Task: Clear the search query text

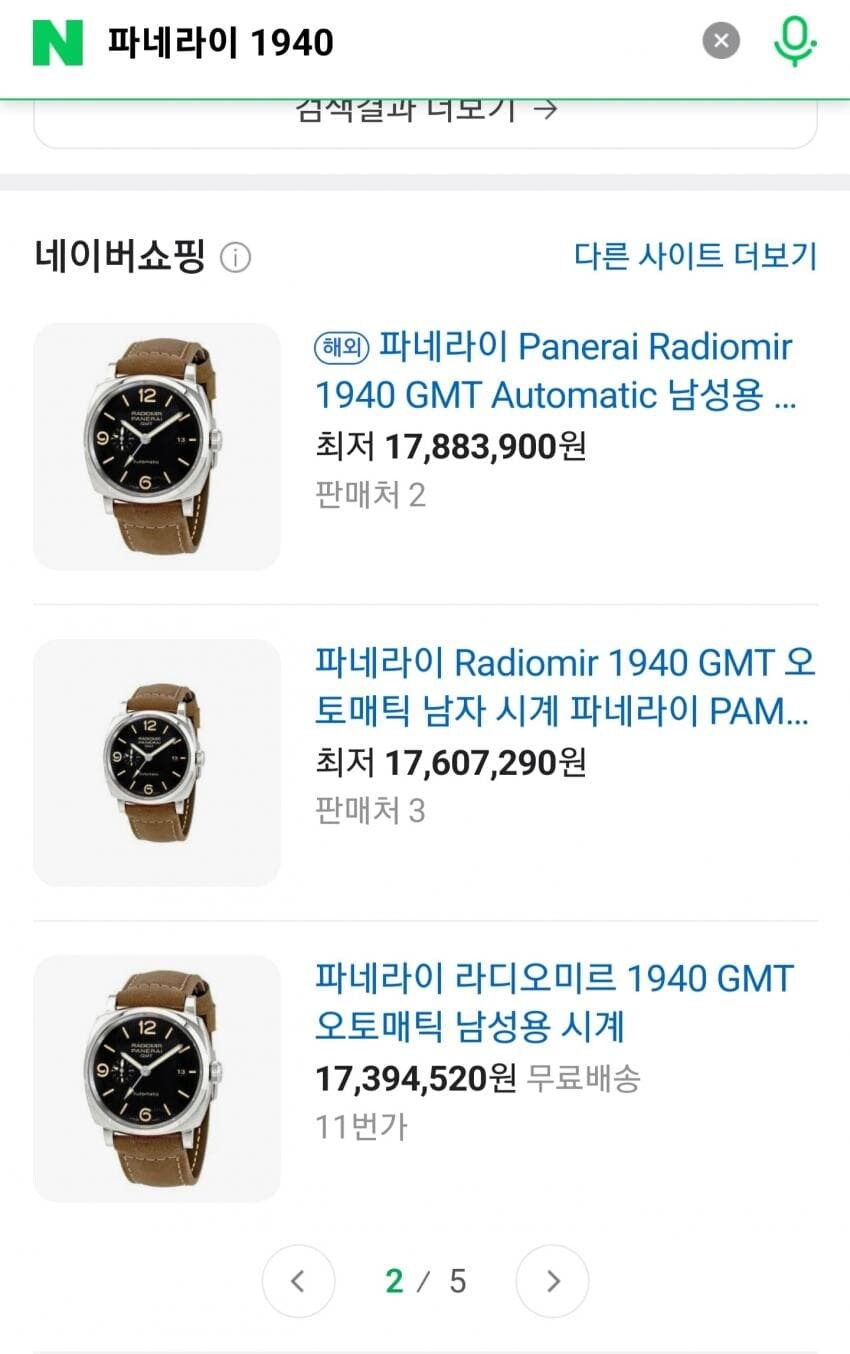Action: pos(721,42)
